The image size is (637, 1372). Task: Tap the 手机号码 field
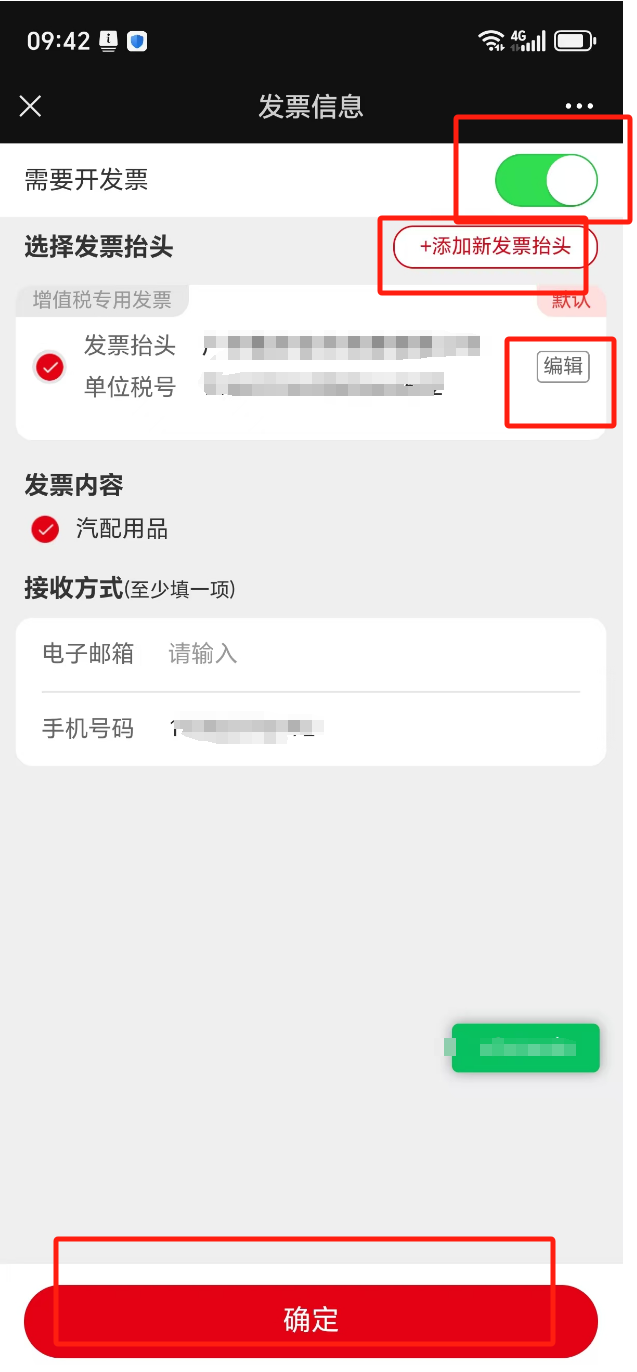370,728
